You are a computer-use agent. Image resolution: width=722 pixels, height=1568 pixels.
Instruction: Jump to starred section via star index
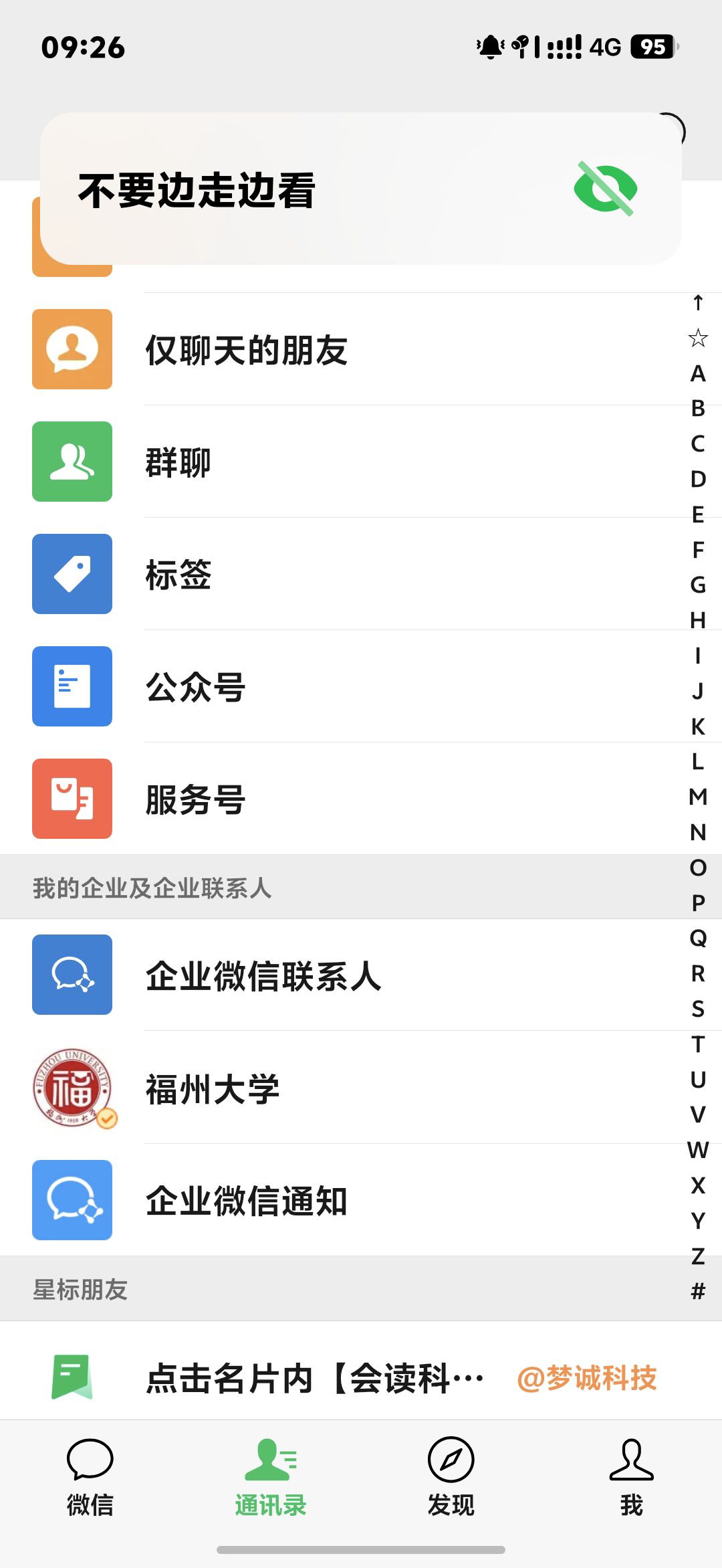tap(698, 338)
